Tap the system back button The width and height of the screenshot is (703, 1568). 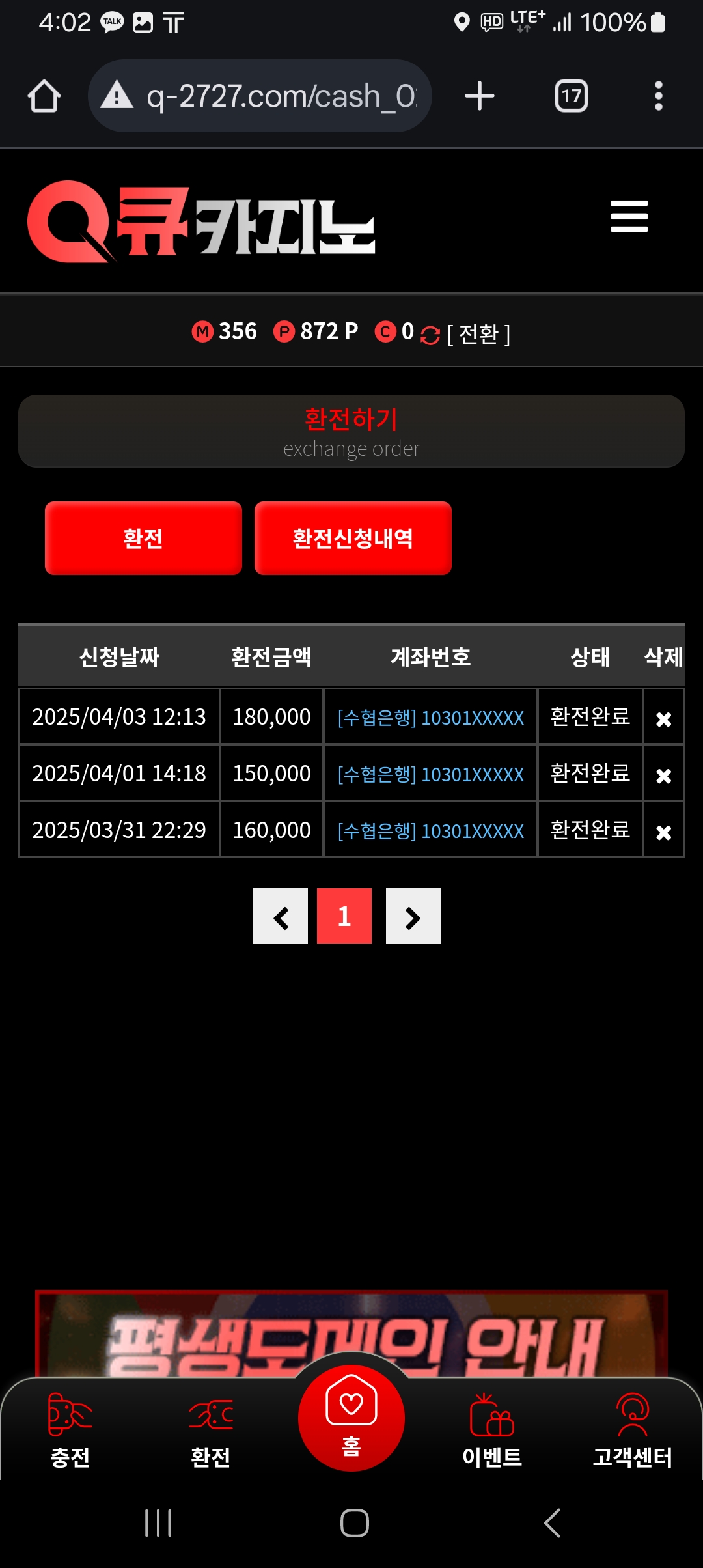click(552, 1523)
